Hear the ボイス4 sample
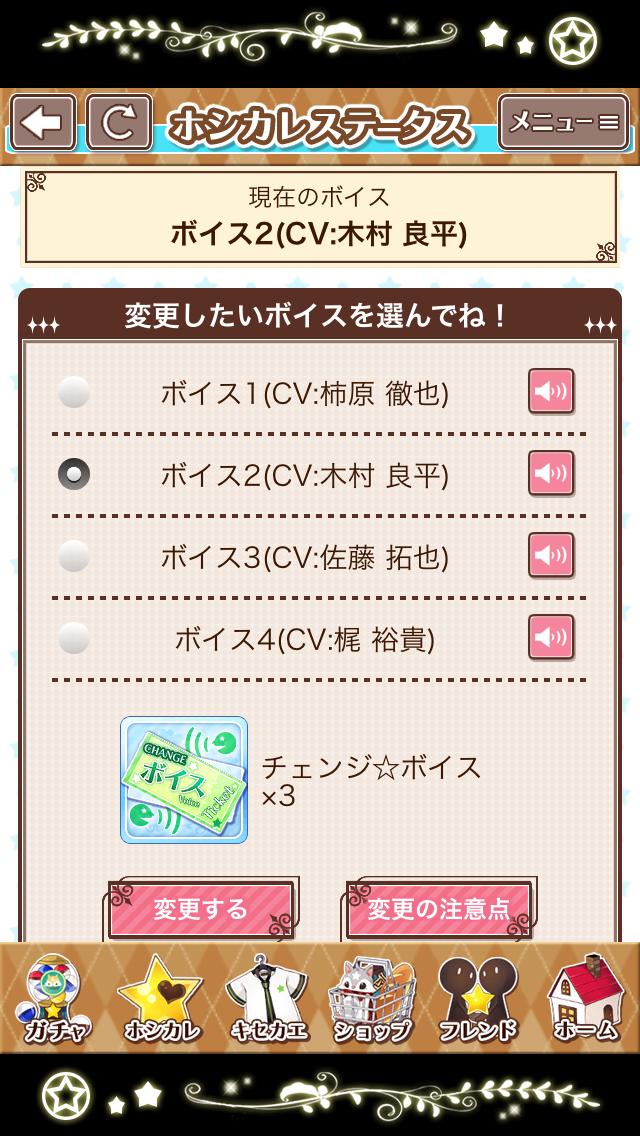The height and width of the screenshot is (1136, 640). [551, 638]
